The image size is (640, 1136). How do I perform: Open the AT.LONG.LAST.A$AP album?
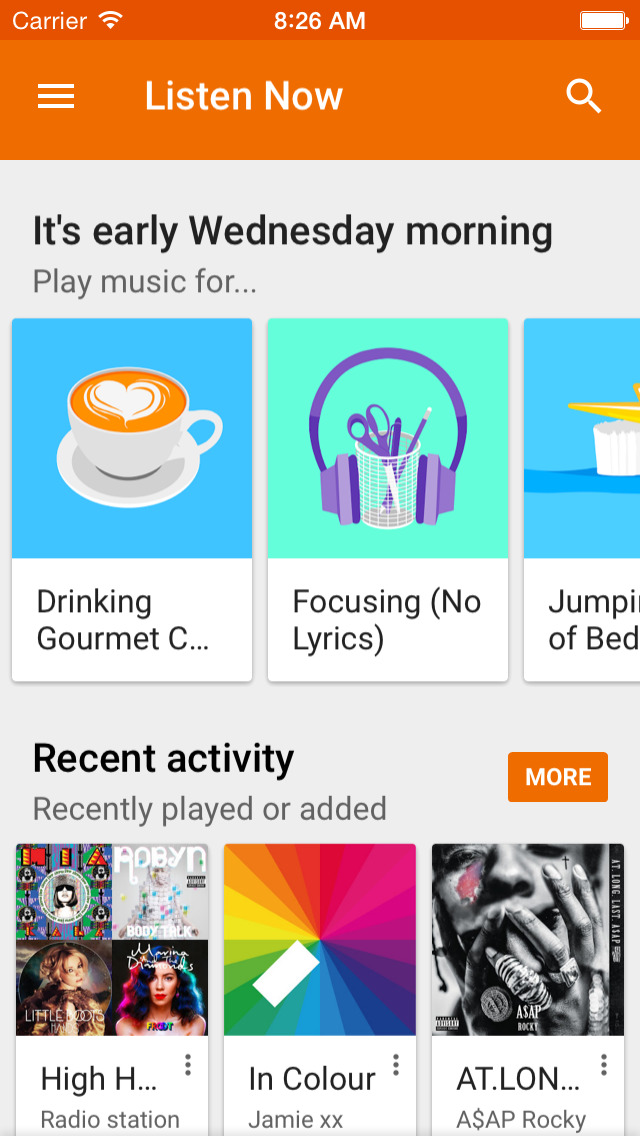point(528,989)
